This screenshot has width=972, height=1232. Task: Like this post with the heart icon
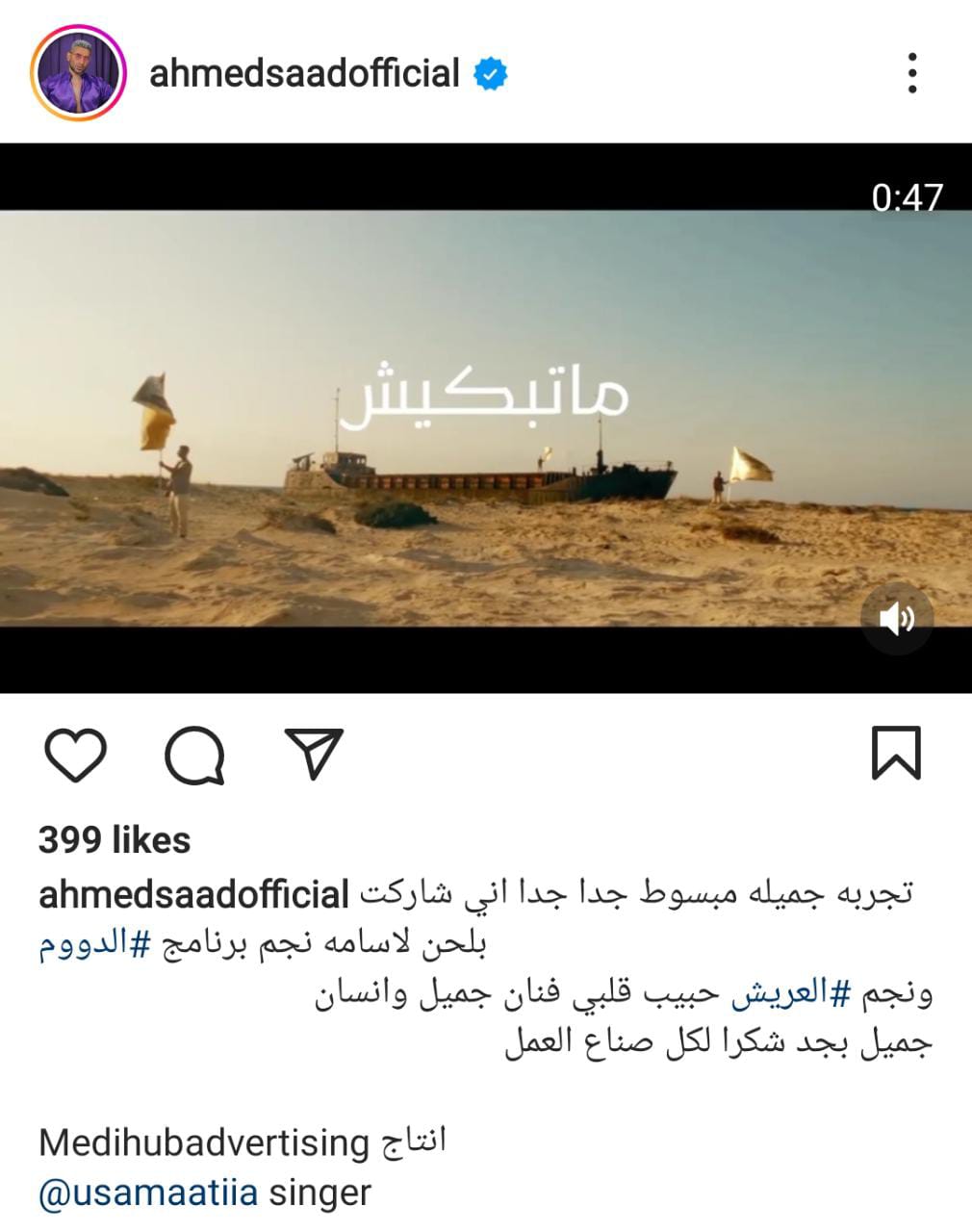[x=76, y=755]
